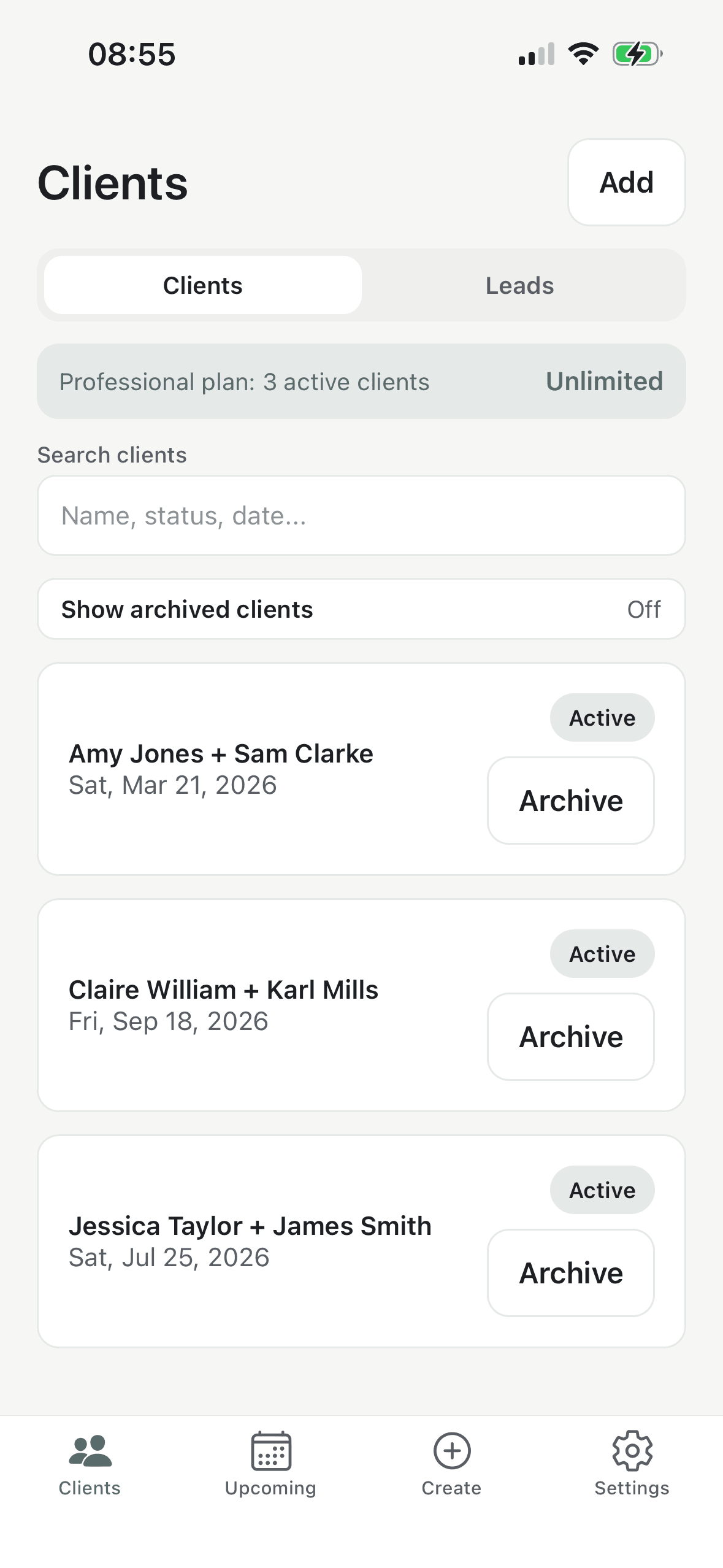This screenshot has width=723, height=1568.
Task: Select the Clients tab
Action: (x=202, y=285)
